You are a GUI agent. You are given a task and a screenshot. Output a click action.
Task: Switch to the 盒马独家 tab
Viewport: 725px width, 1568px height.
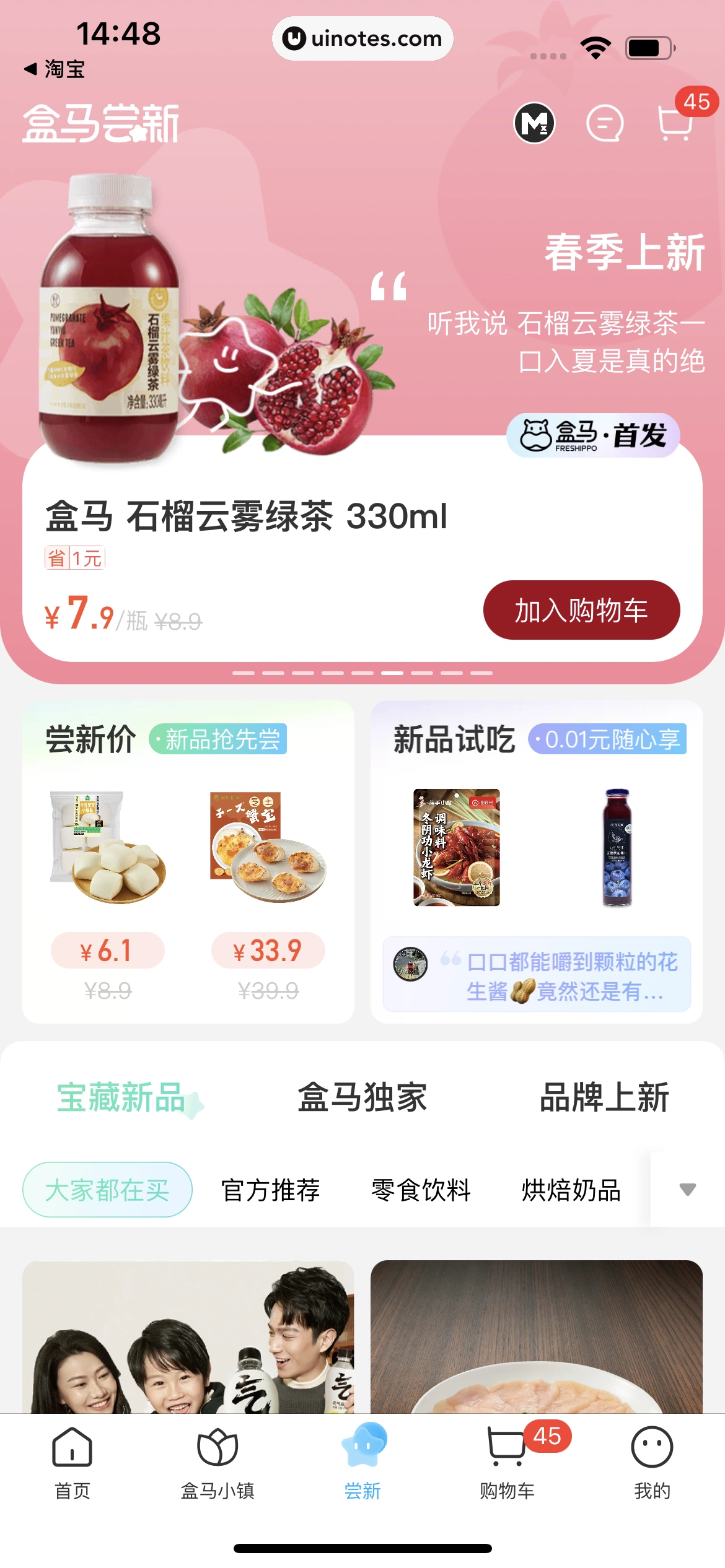(362, 1097)
